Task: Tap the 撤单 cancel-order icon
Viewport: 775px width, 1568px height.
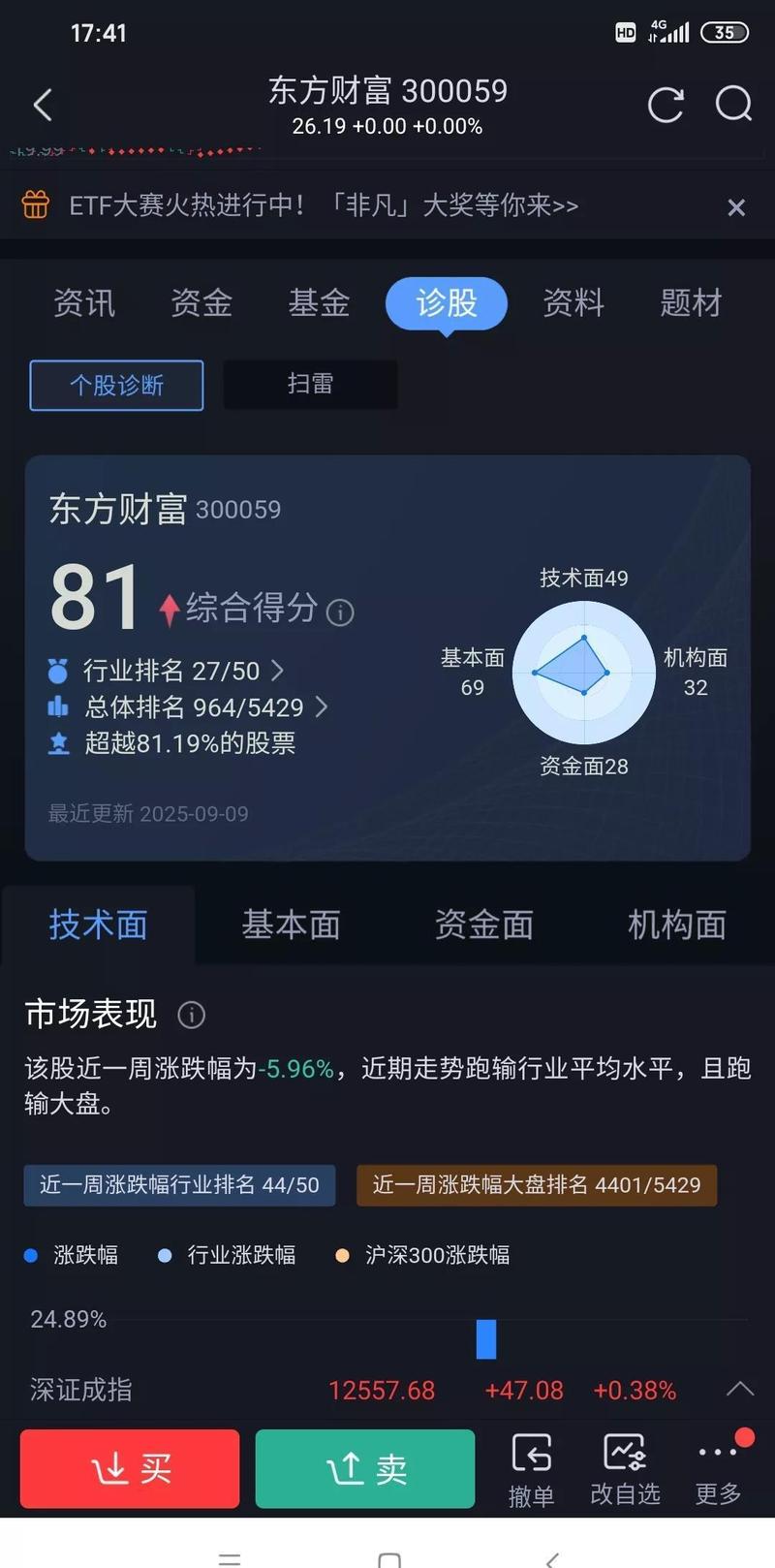Action: 531,1454
